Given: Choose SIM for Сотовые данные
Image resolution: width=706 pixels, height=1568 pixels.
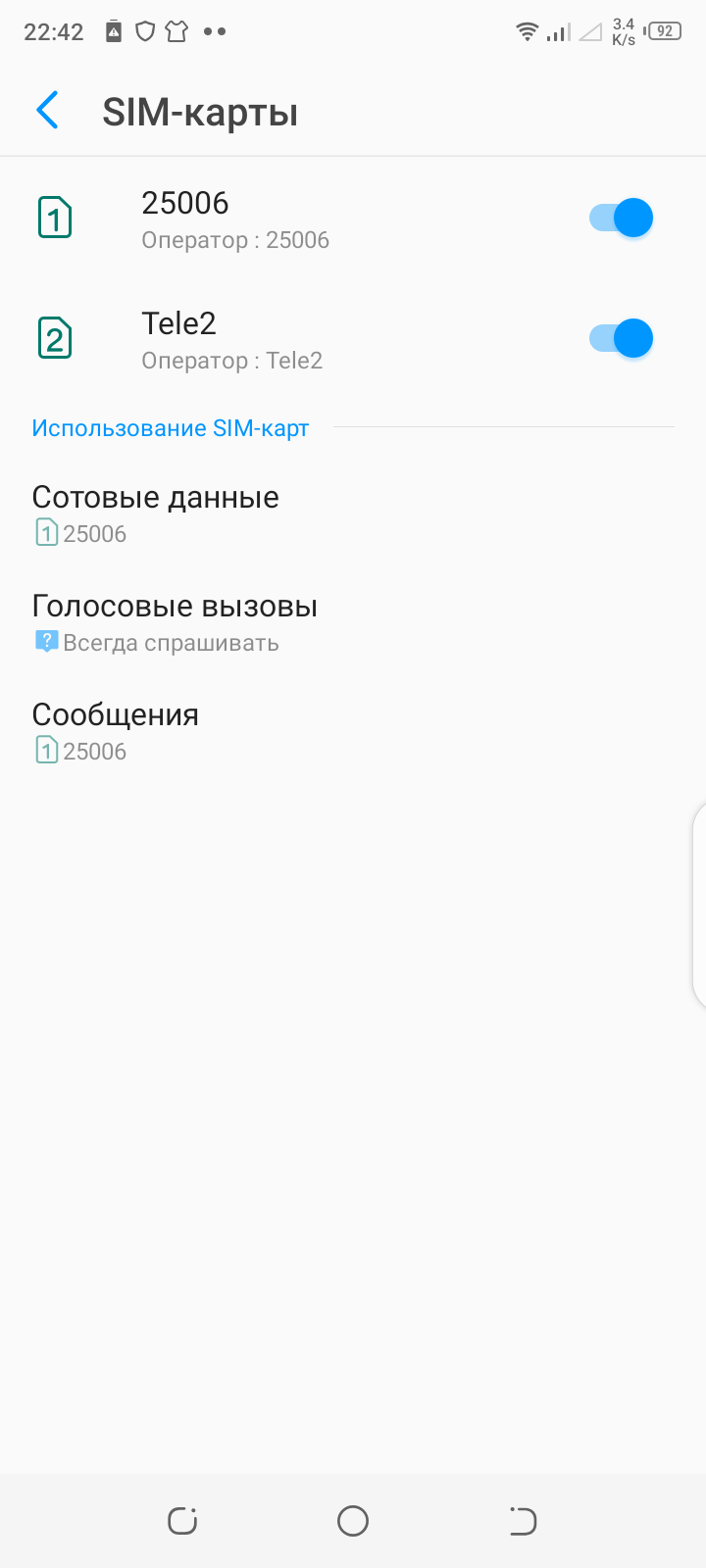Looking at the screenshot, I should [x=155, y=513].
